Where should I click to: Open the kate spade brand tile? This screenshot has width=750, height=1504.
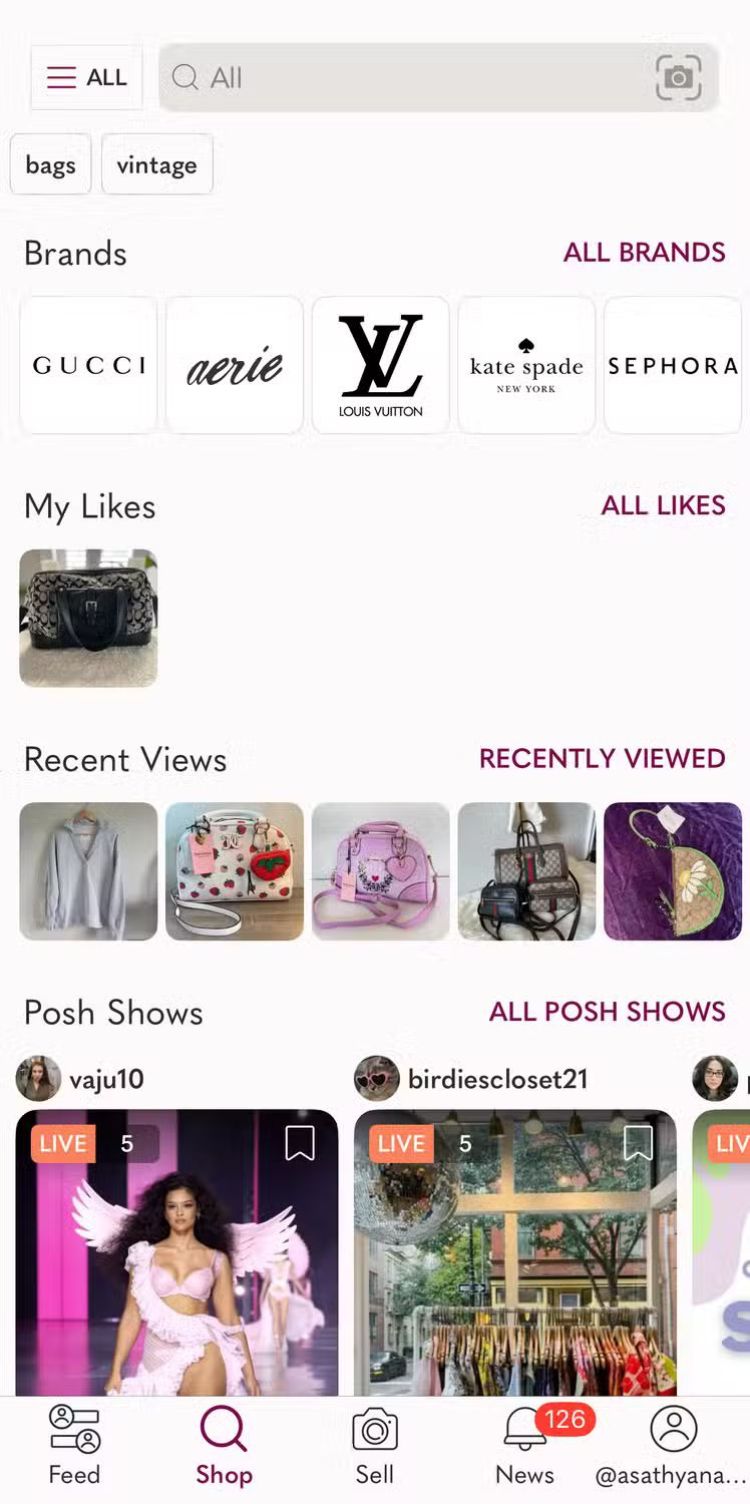click(x=526, y=365)
